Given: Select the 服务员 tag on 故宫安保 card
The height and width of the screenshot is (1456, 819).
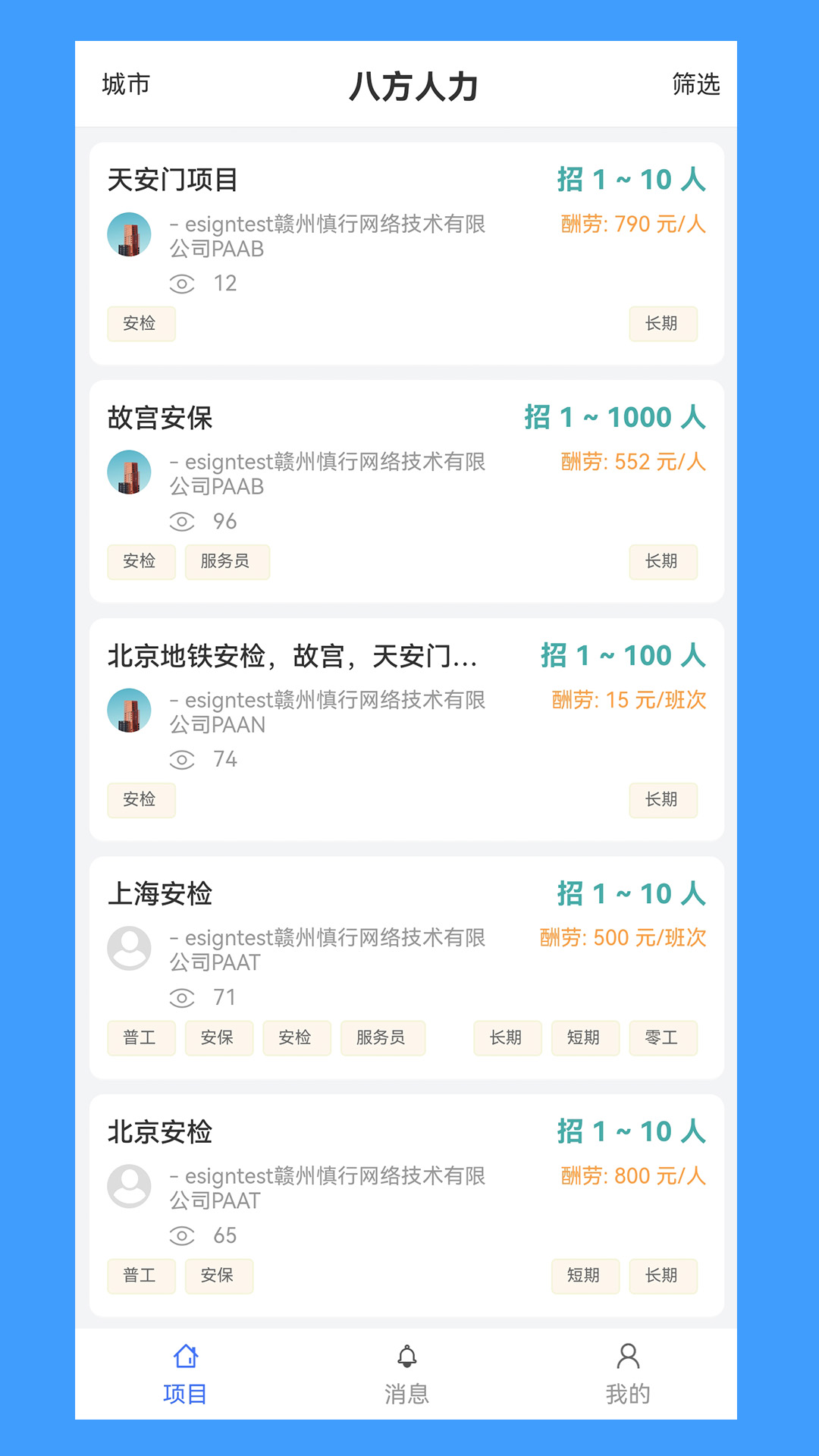Looking at the screenshot, I should pos(227,562).
